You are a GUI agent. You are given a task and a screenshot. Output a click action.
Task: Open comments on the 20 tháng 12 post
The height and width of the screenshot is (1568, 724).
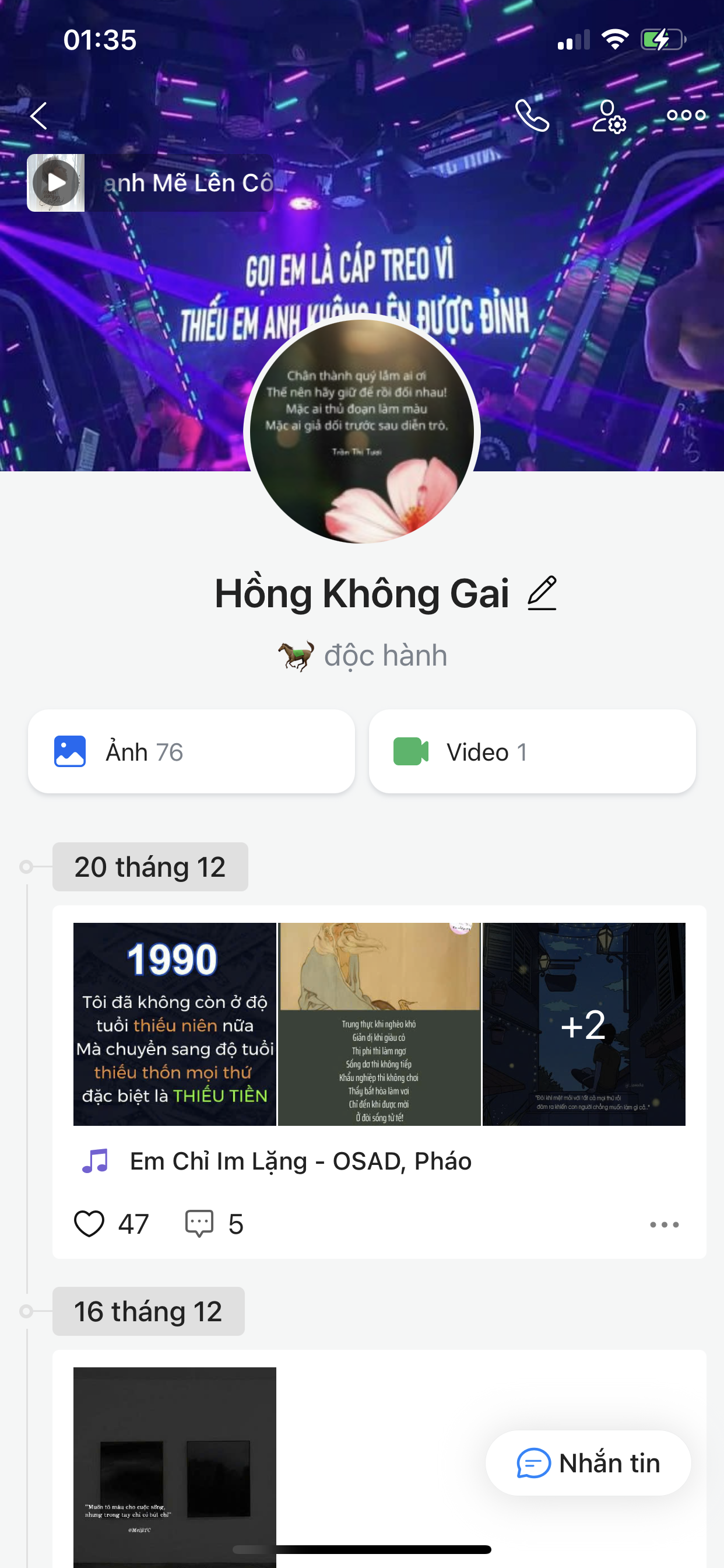coord(199,1223)
